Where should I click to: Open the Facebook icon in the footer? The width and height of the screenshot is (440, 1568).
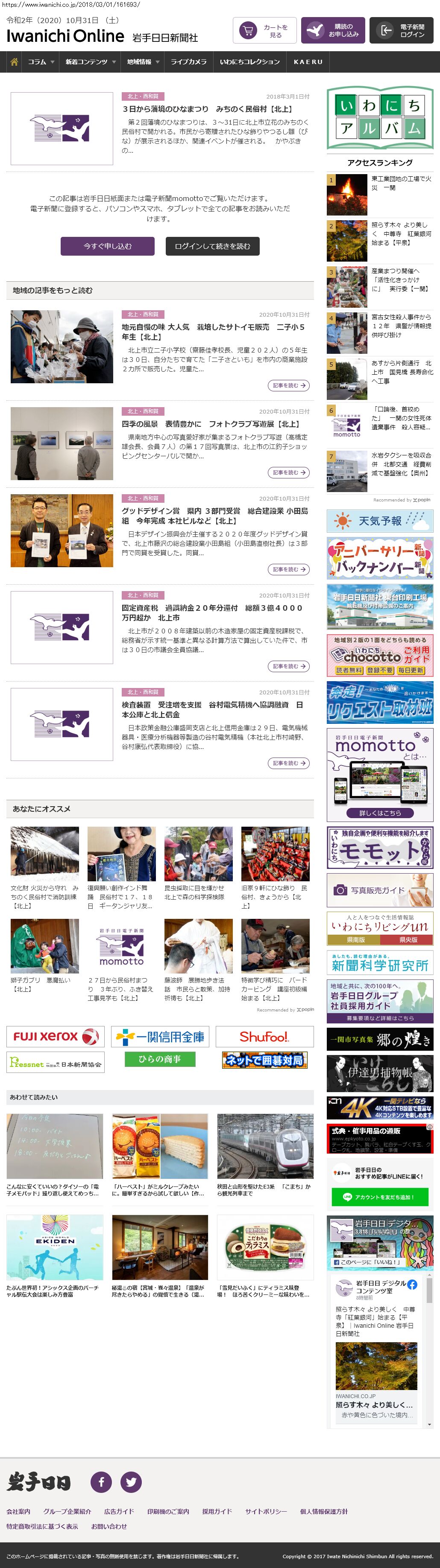[101, 1481]
